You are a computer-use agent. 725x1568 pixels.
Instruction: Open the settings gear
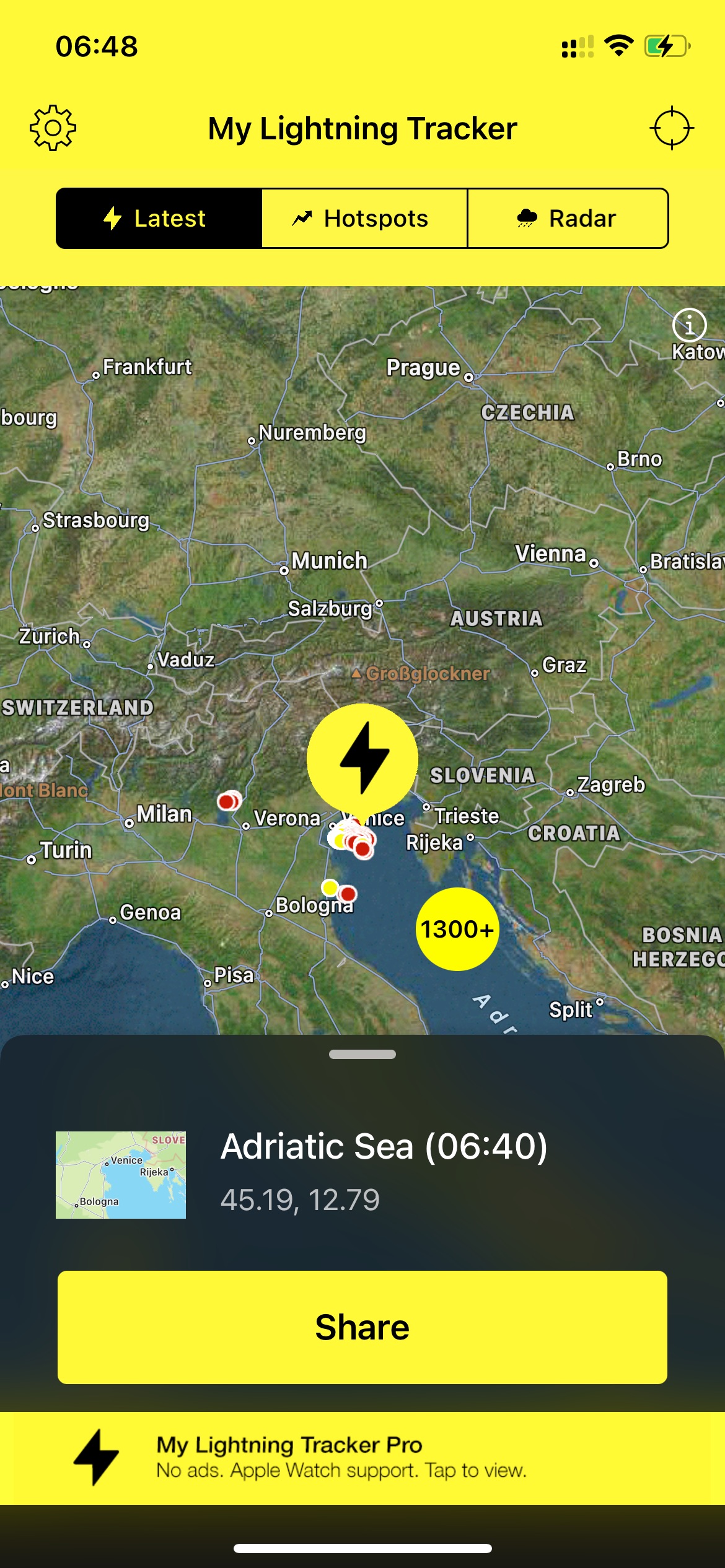(53, 128)
